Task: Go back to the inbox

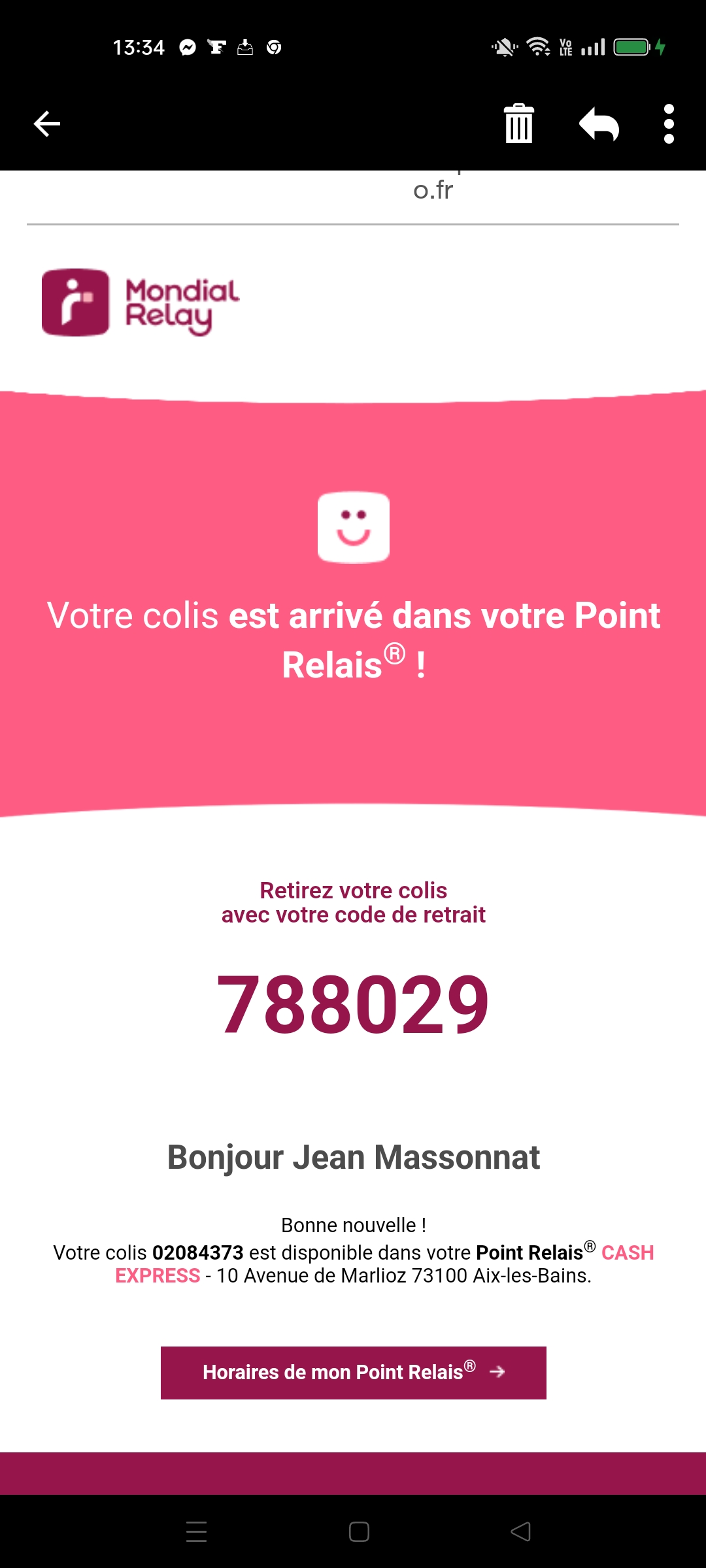Action: point(47,124)
